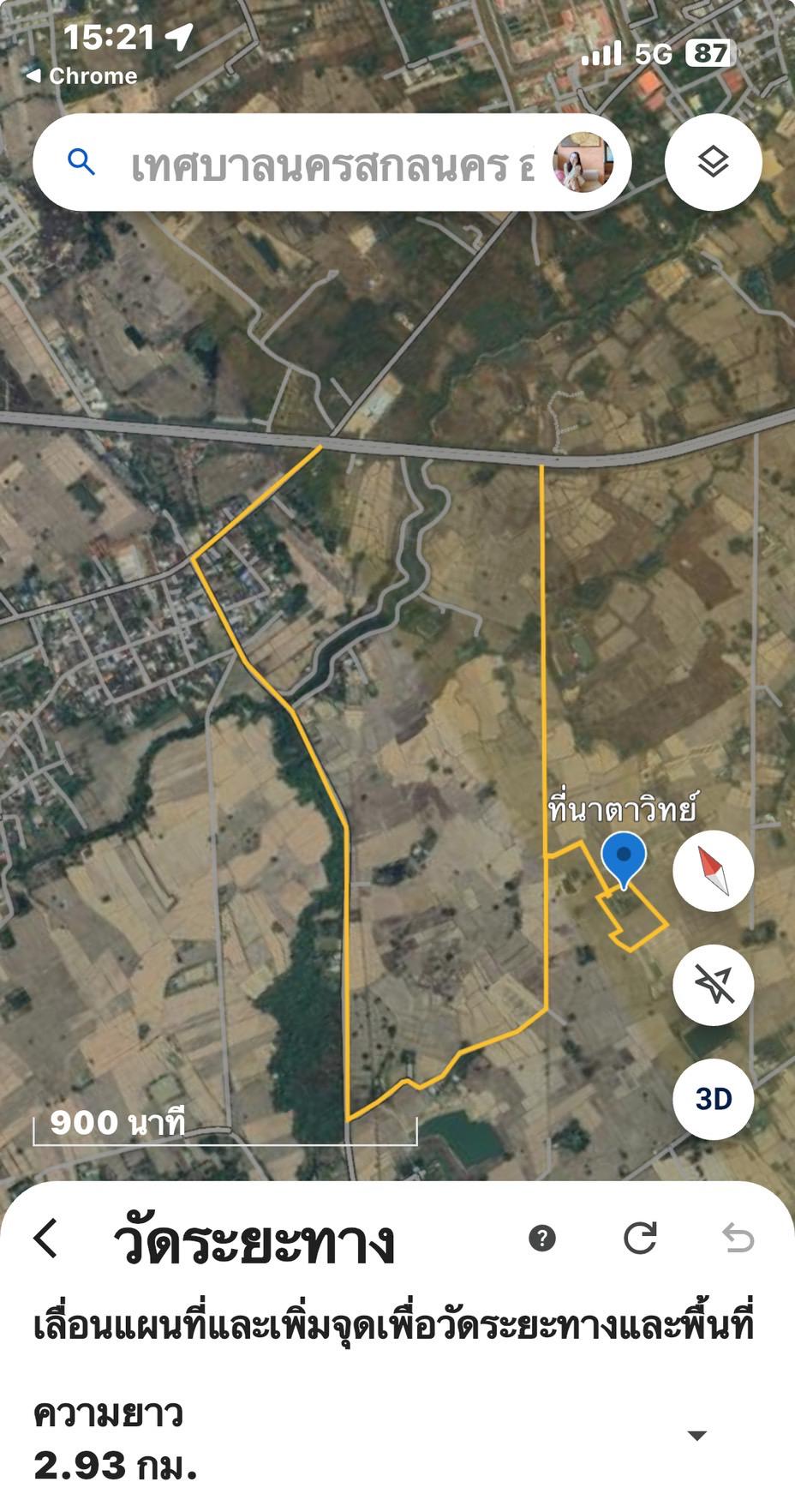Image resolution: width=795 pixels, height=1512 pixels.
Task: Undo the last measurement point
Action: (738, 1239)
